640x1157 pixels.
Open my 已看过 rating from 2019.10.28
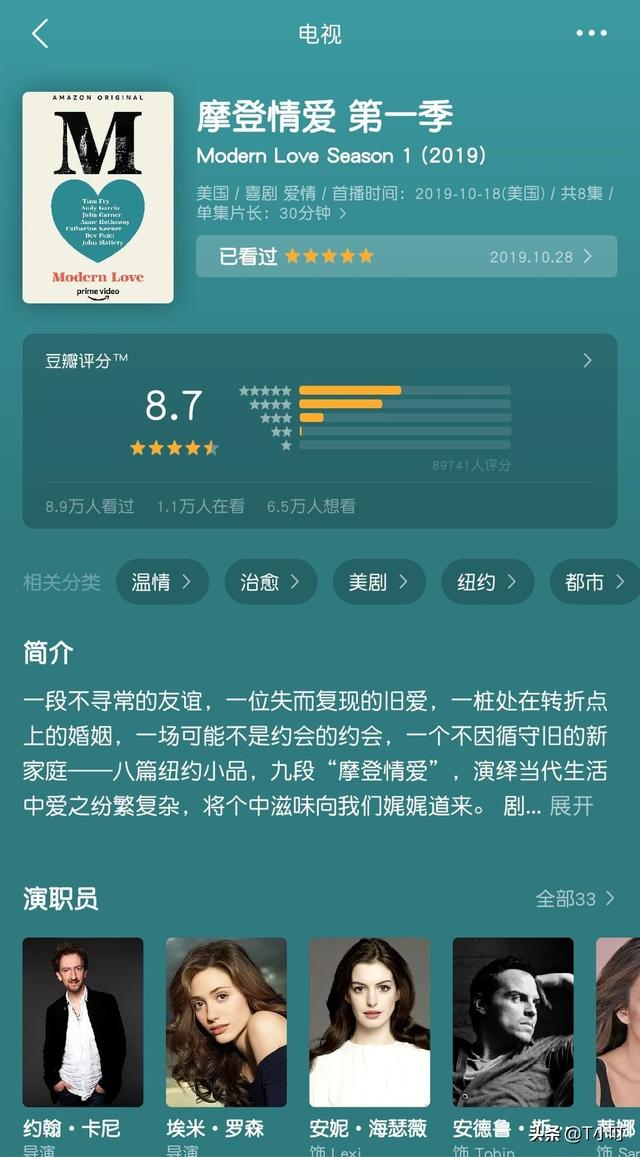[406, 256]
